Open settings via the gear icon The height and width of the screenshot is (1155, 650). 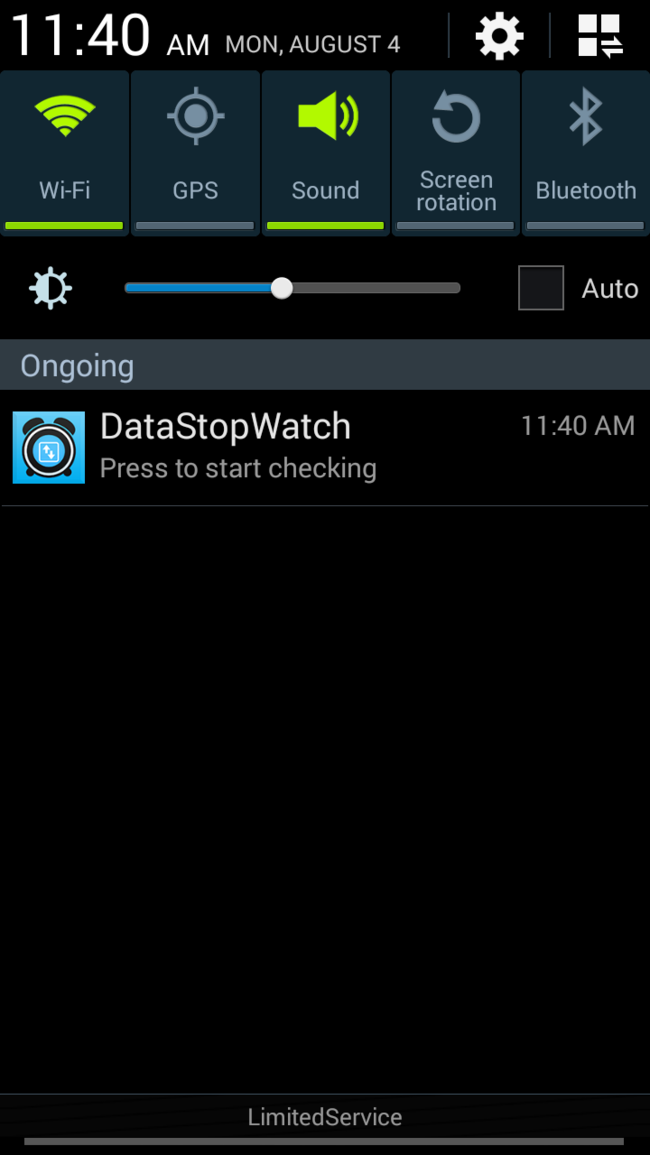pyautogui.click(x=500, y=35)
